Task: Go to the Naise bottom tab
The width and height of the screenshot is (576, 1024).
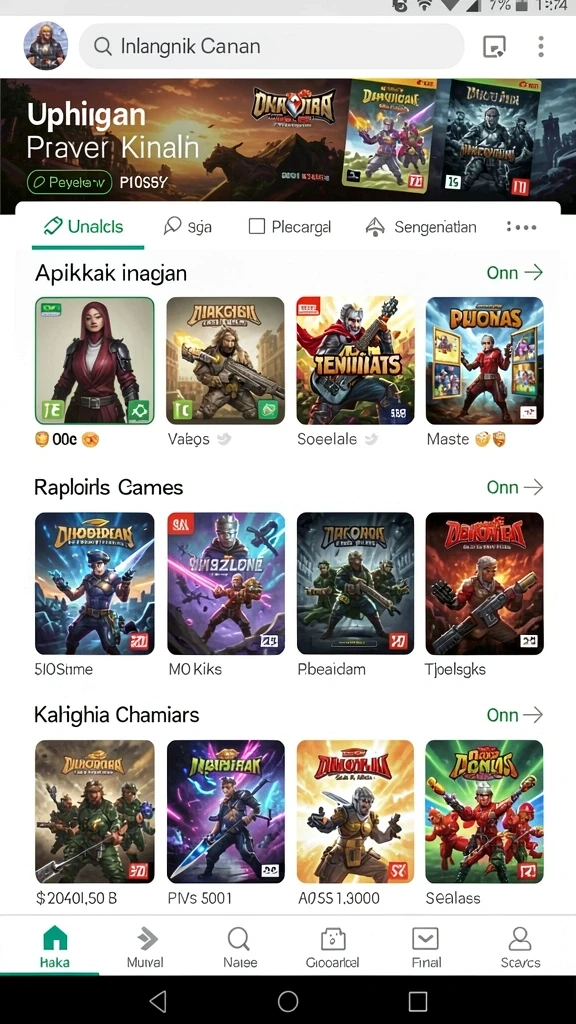Action: click(x=240, y=947)
